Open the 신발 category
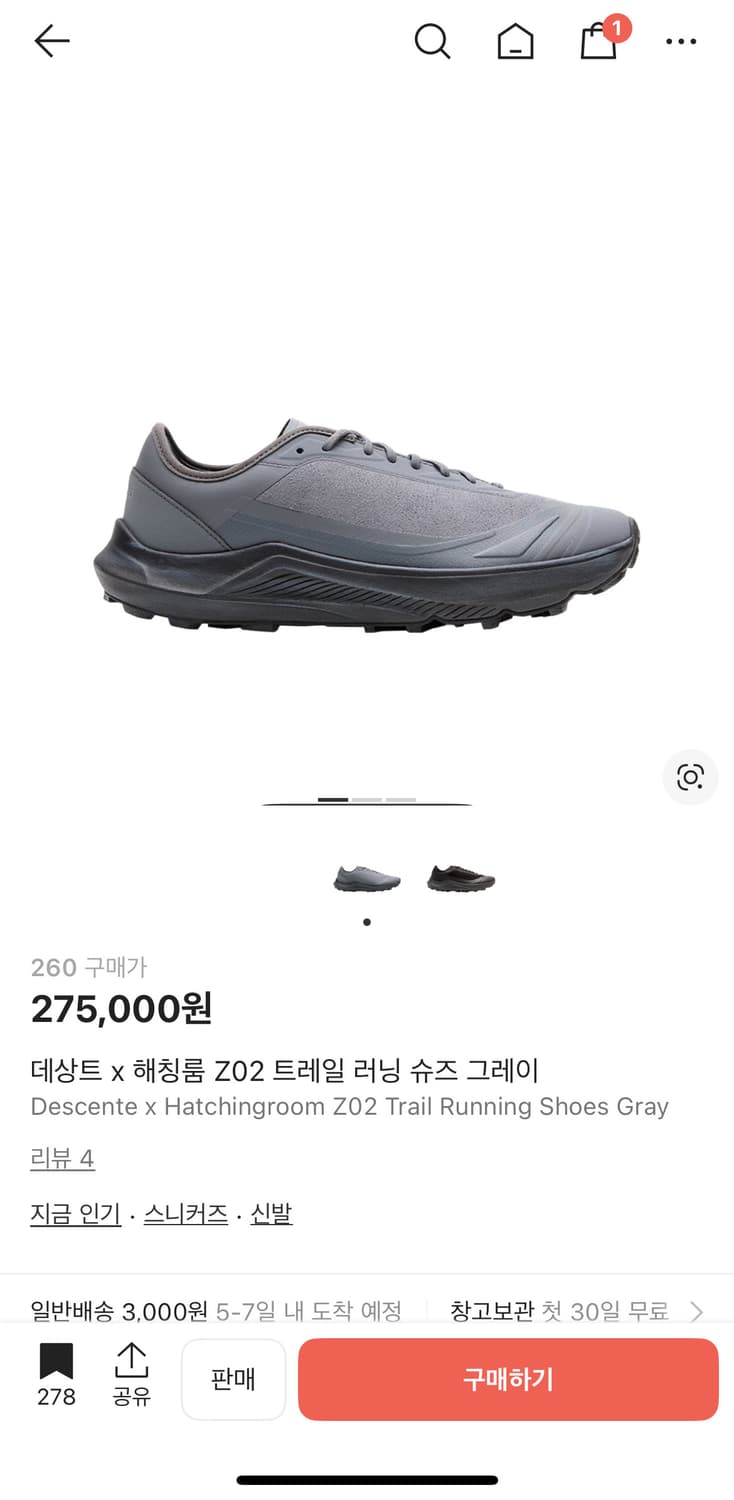This screenshot has width=734, height=1500. [x=271, y=1213]
